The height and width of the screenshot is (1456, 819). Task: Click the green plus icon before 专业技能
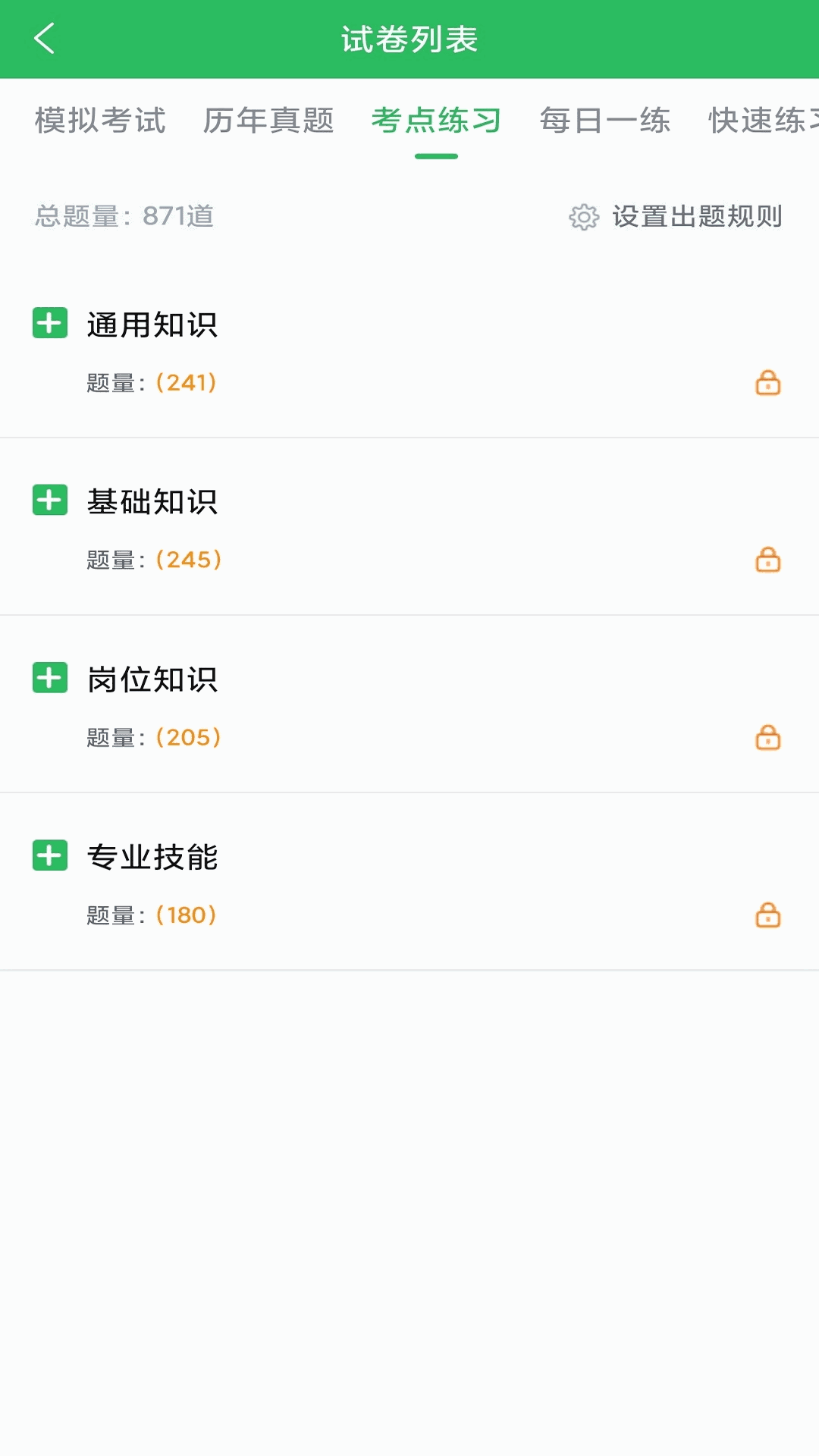49,856
